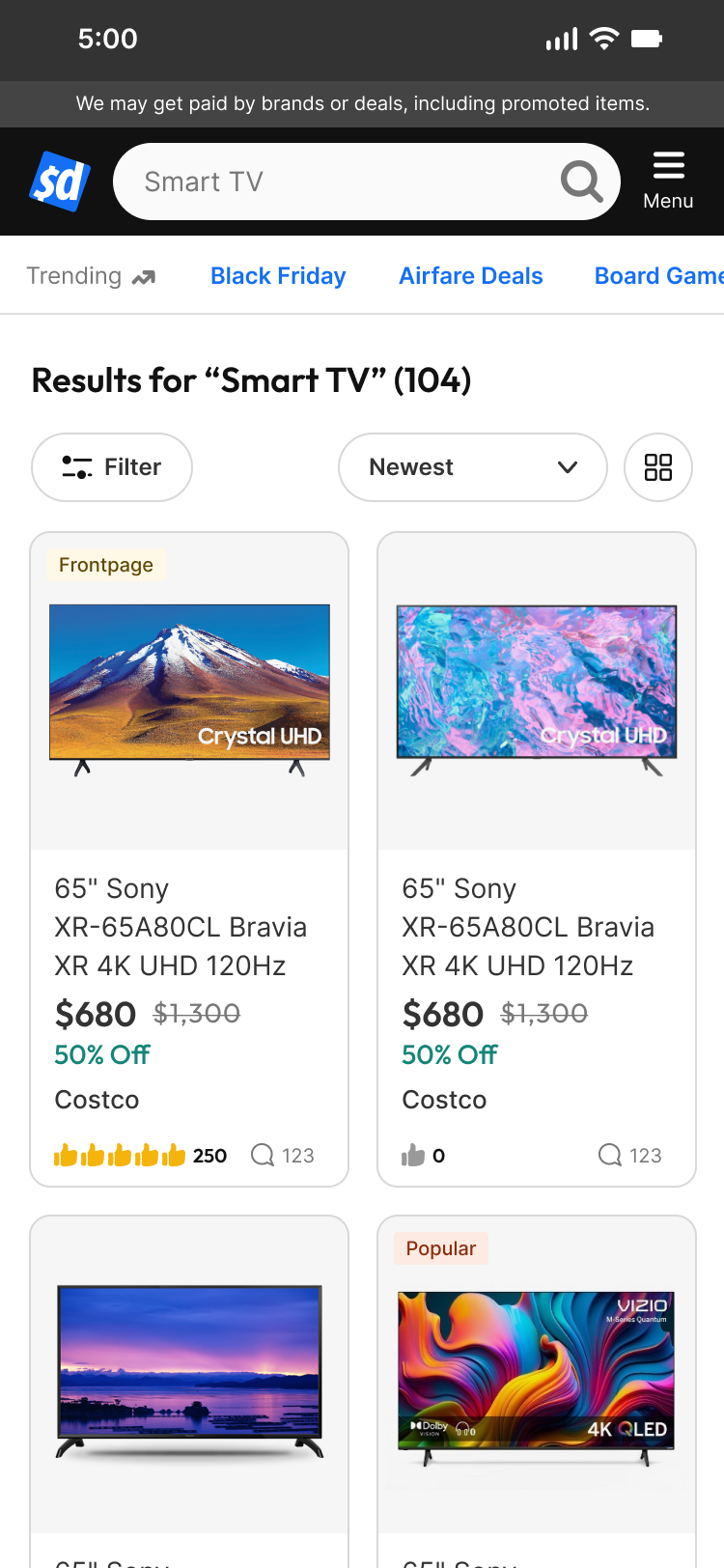Like the Frontpage deal with 250 thumbs
Screen dimensions: 724x1568
click(x=120, y=1155)
